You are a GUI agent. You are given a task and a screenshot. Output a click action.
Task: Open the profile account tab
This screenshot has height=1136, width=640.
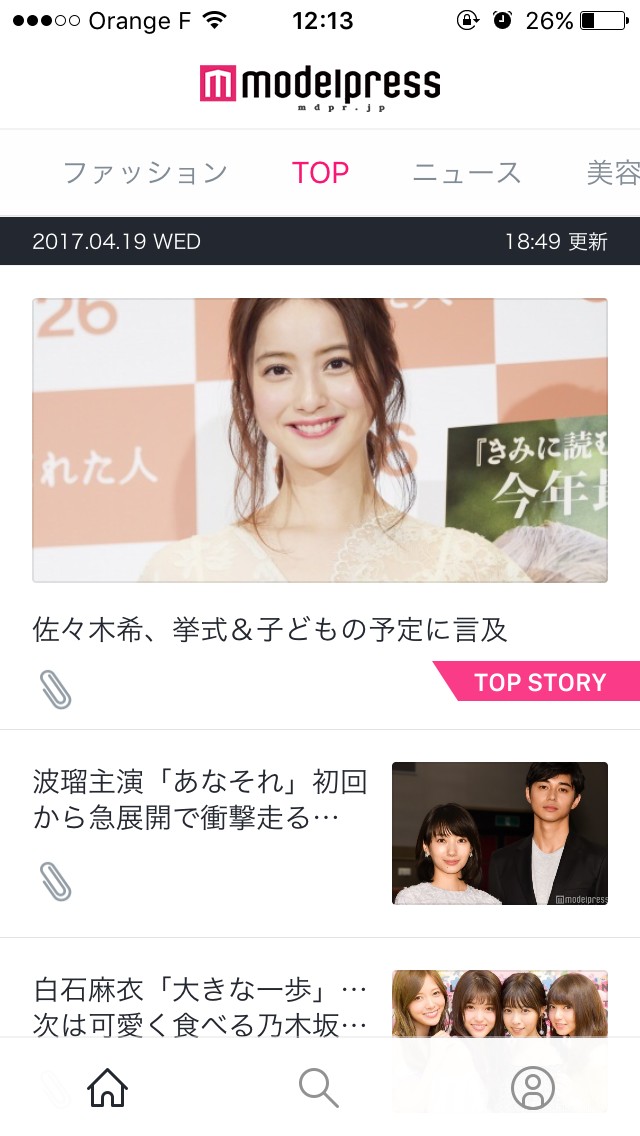[532, 1087]
